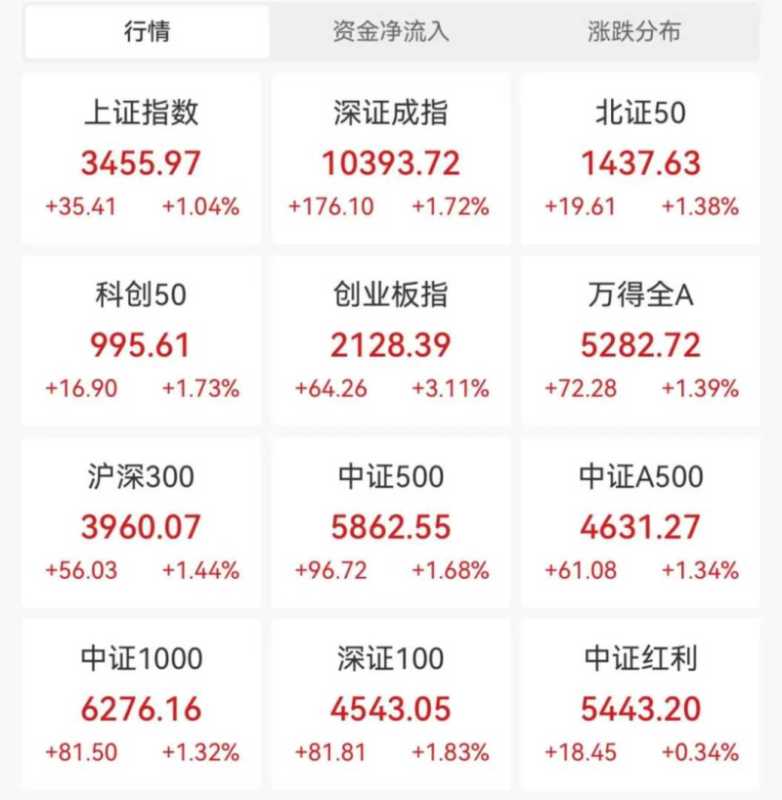The width and height of the screenshot is (782, 800).
Task: Open the 沪深300 index card
Action: pos(141,523)
